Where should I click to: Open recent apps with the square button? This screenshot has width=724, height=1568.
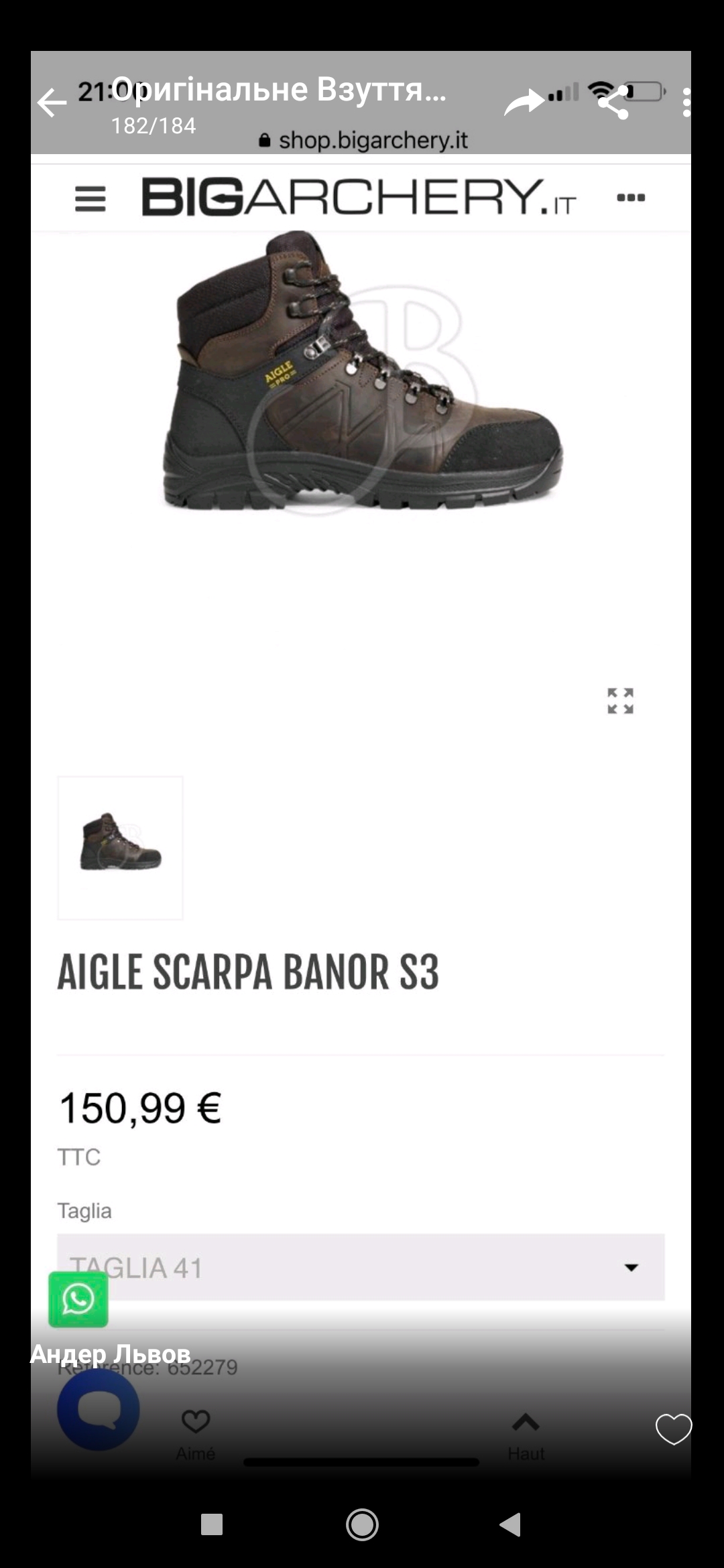click(x=212, y=1525)
